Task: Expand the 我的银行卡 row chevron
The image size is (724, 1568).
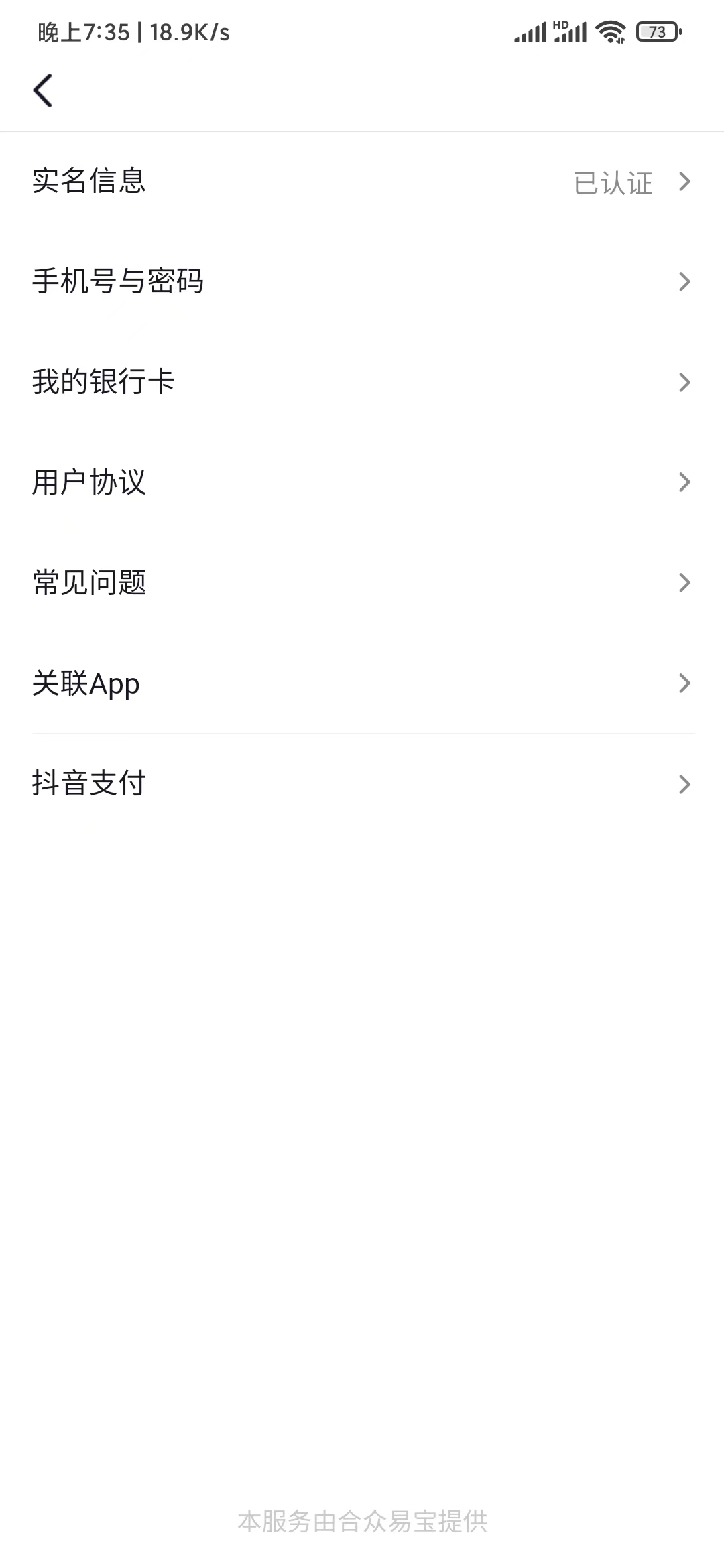Action: coord(684,381)
